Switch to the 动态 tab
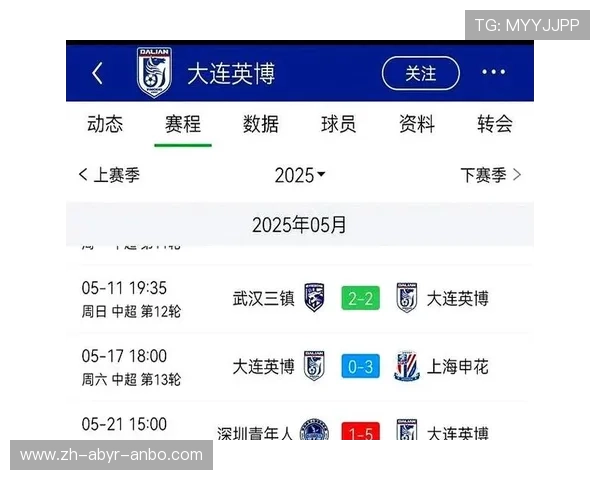 [x=105, y=124]
